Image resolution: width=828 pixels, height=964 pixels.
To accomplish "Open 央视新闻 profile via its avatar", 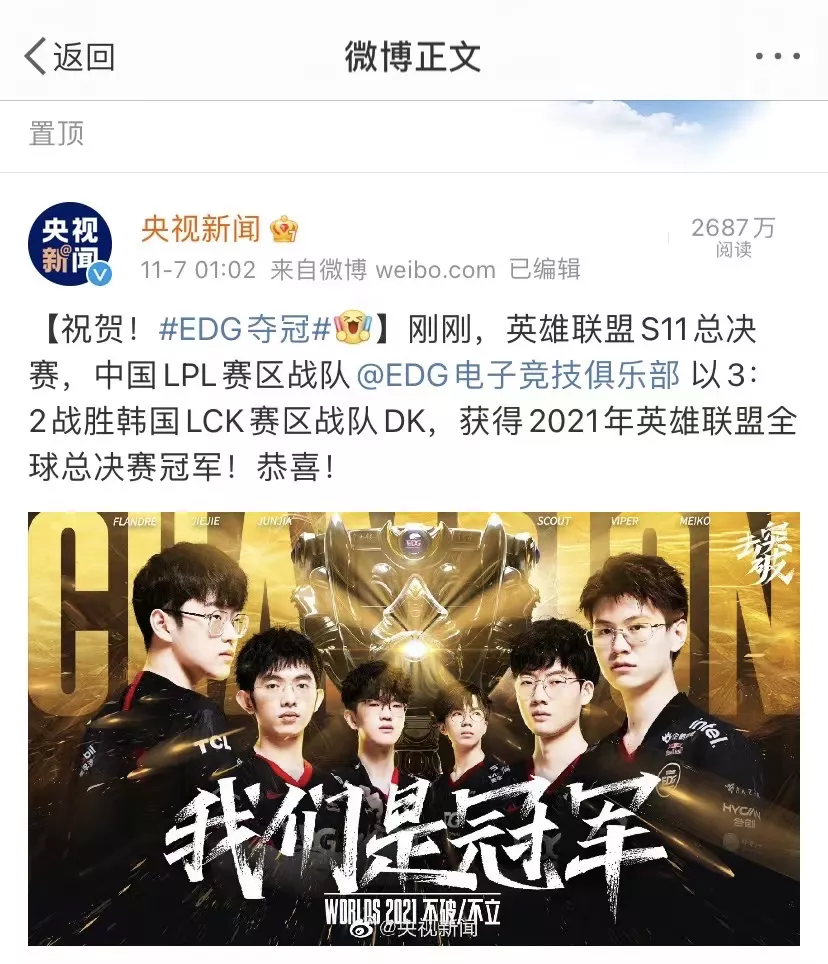I will click(x=69, y=244).
